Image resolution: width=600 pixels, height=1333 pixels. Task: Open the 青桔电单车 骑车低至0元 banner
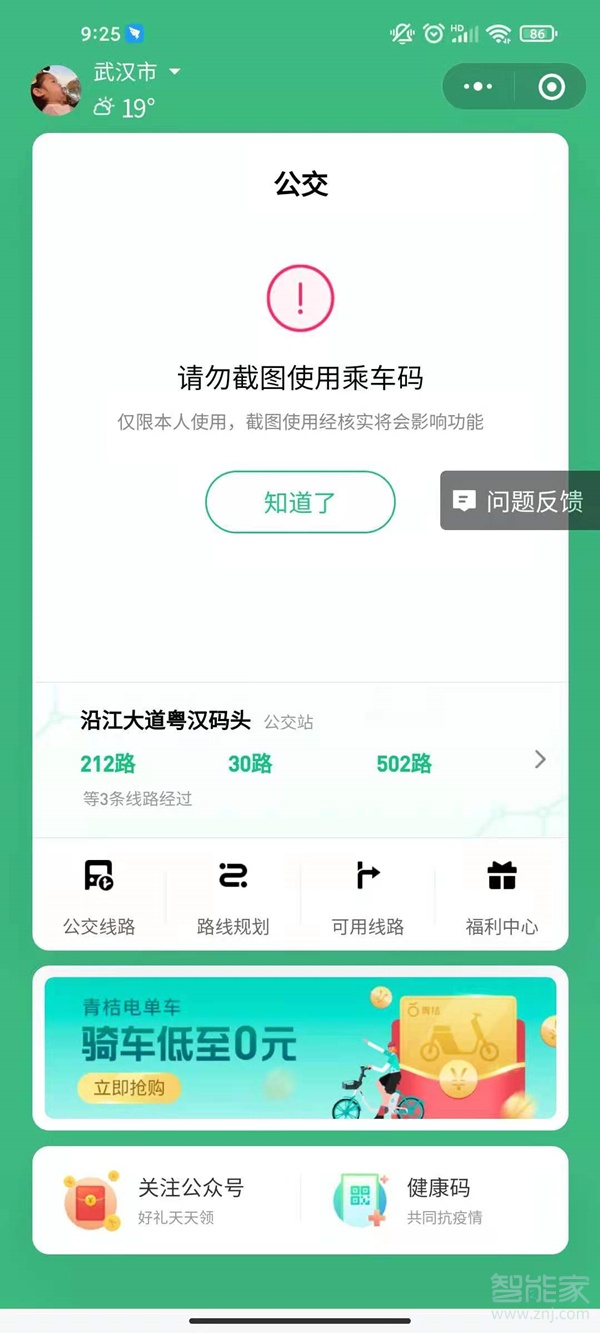(300, 1047)
